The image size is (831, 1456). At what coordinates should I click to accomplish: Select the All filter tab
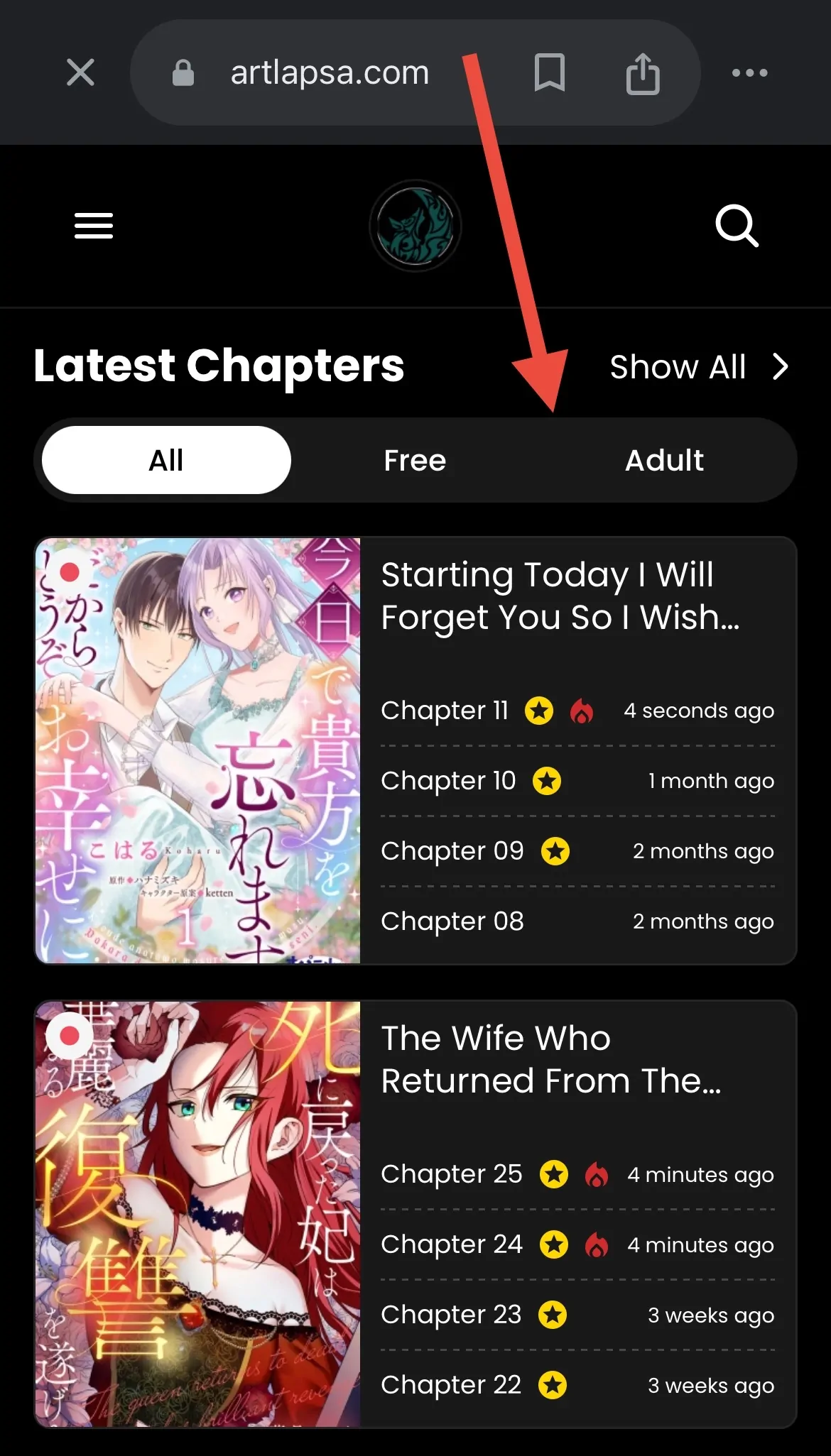166,460
